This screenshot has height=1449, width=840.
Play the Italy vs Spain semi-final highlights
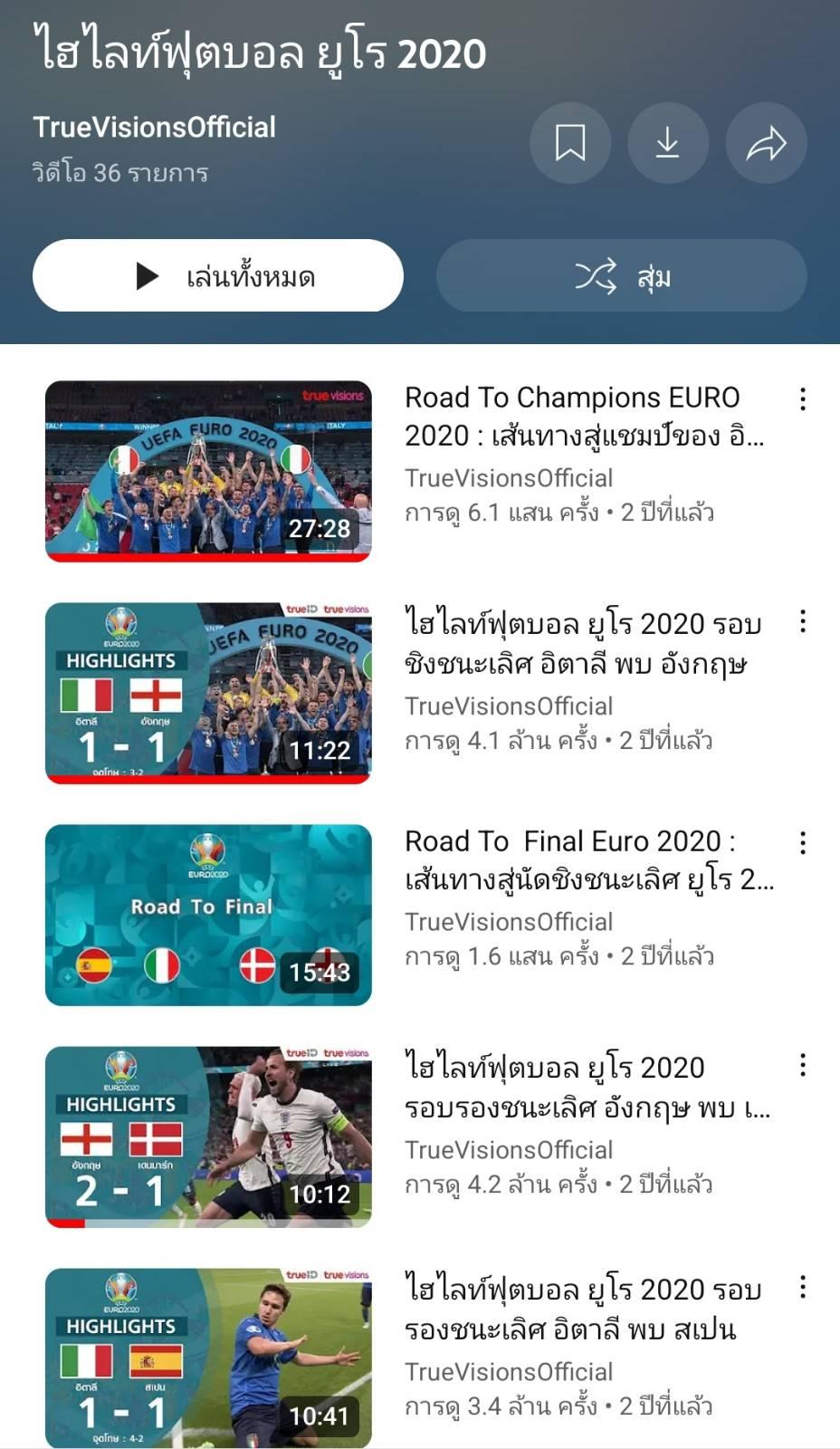tap(208, 1357)
